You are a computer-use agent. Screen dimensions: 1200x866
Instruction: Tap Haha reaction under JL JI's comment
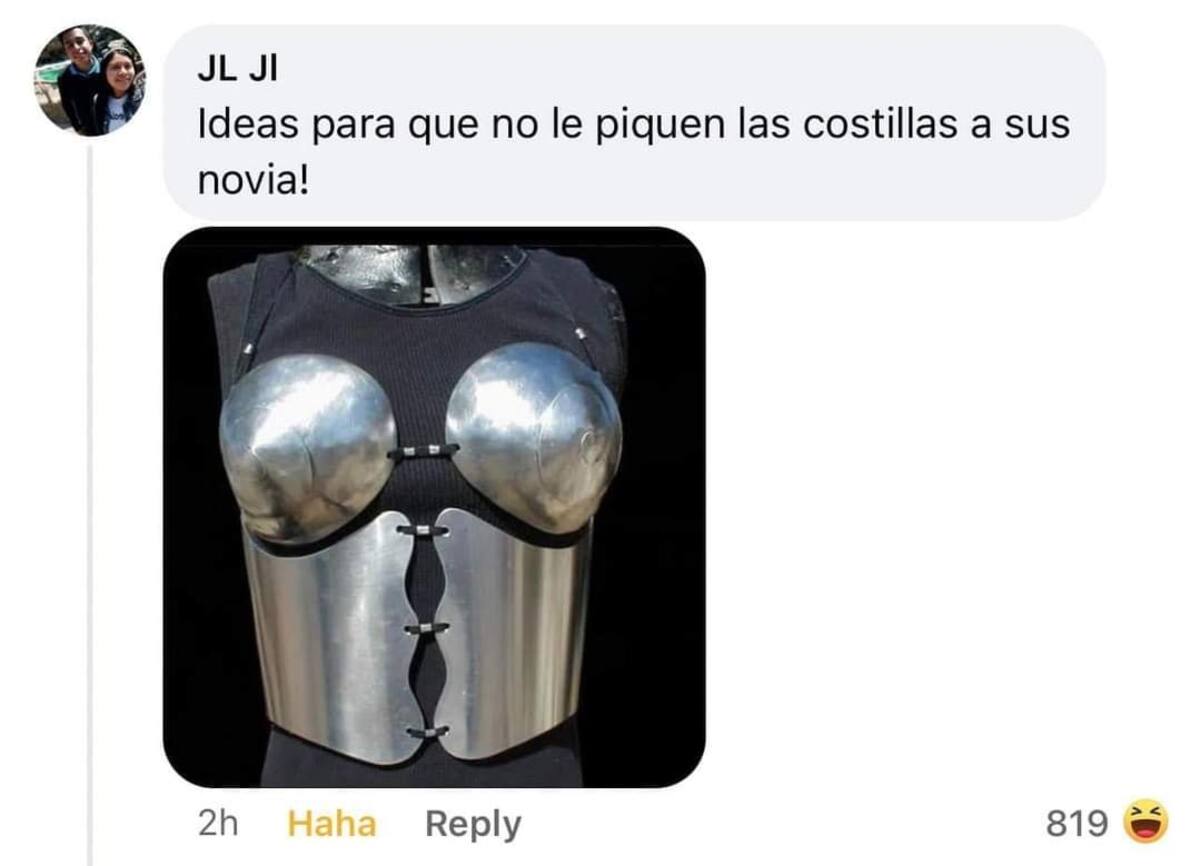332,824
